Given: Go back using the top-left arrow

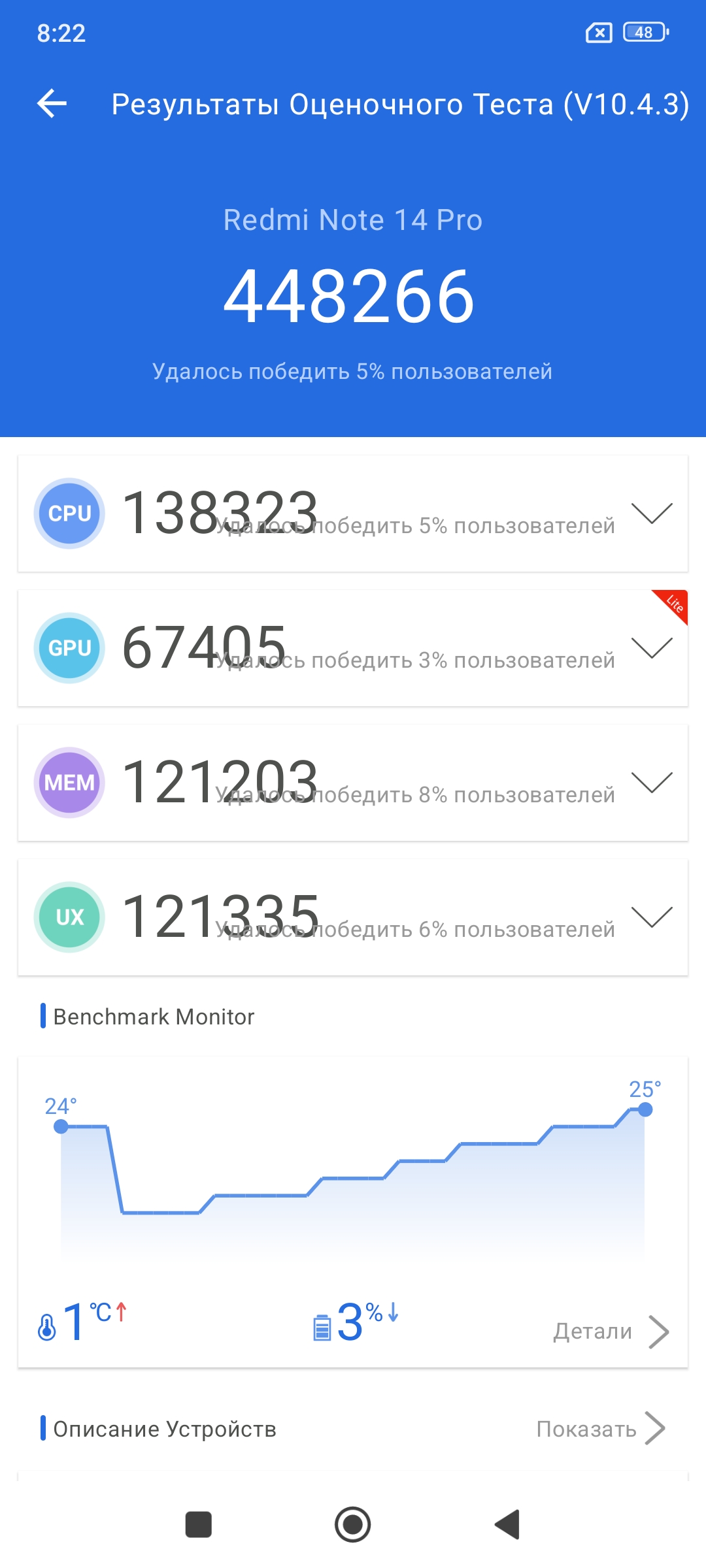Looking at the screenshot, I should coord(52,103).
